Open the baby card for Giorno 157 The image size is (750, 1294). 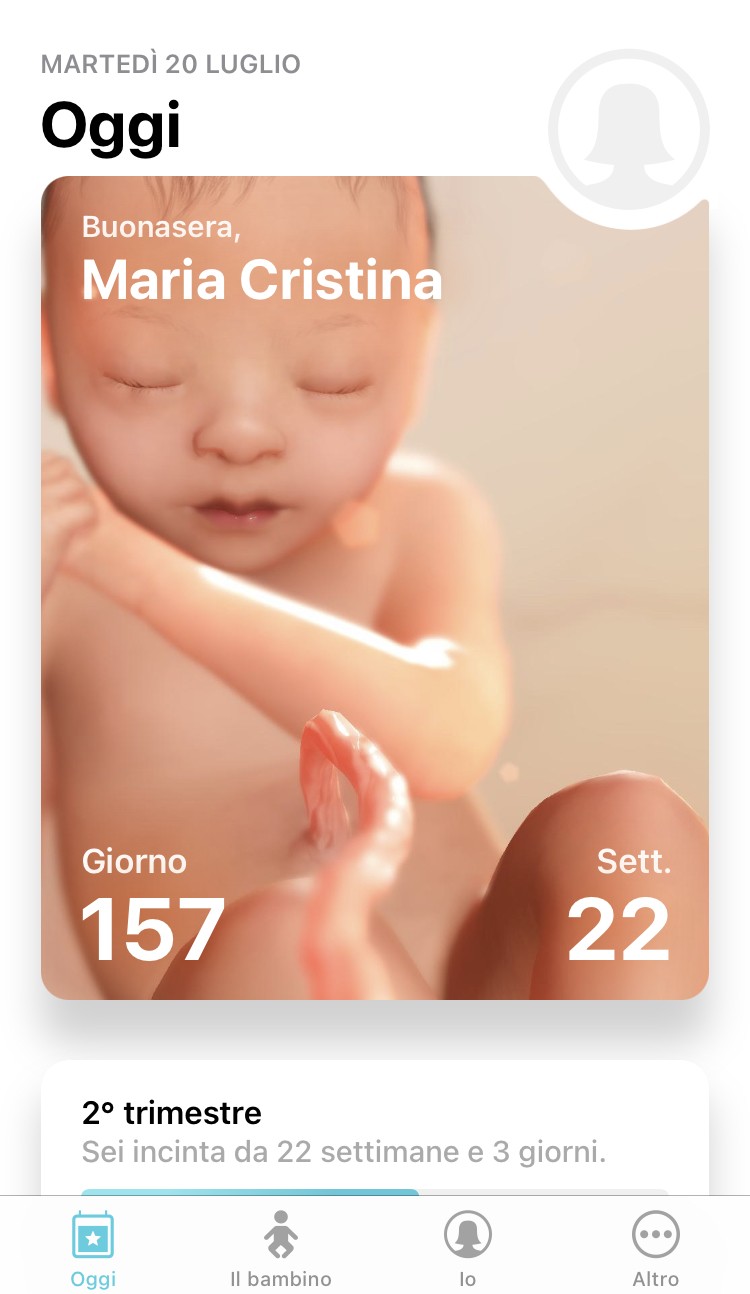pyautogui.click(x=374, y=590)
